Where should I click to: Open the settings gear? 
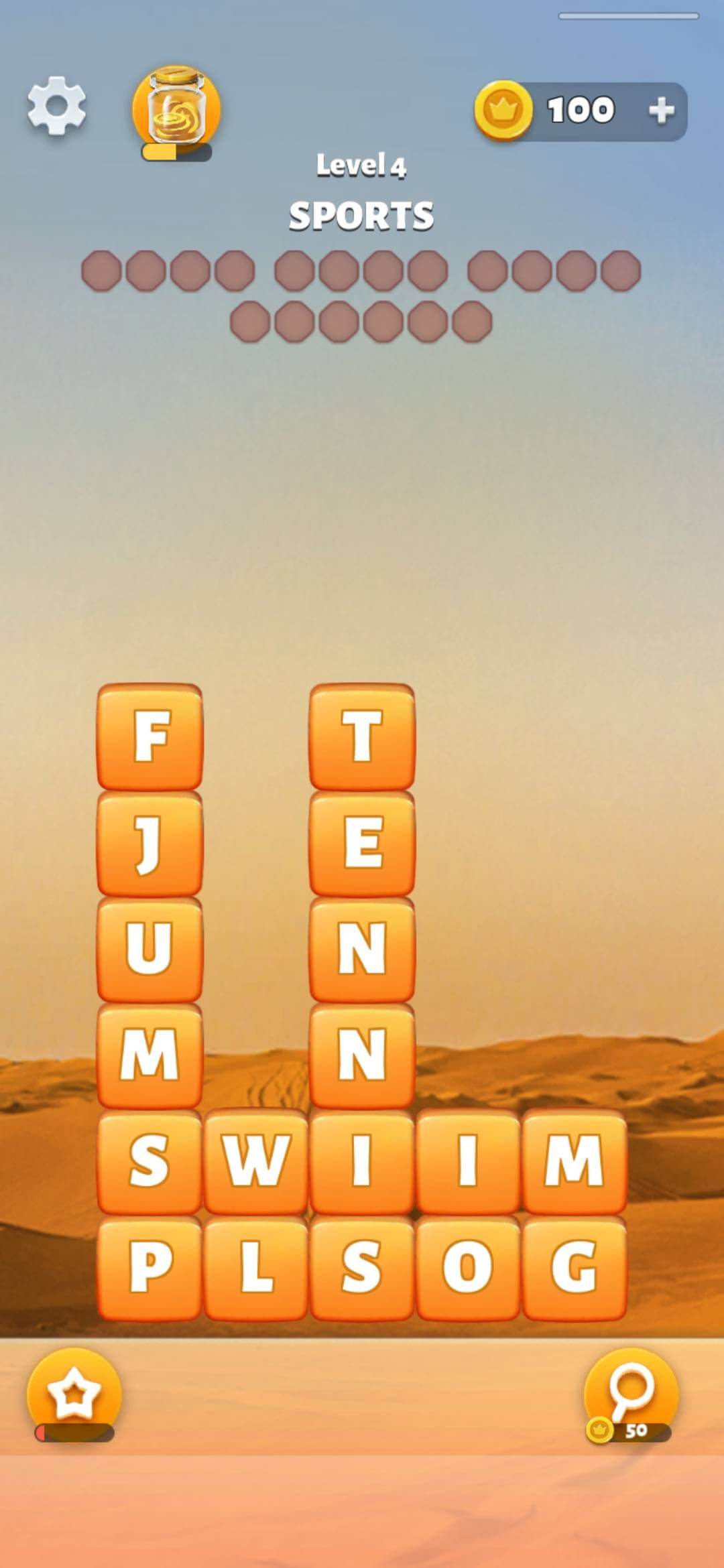tap(56, 106)
